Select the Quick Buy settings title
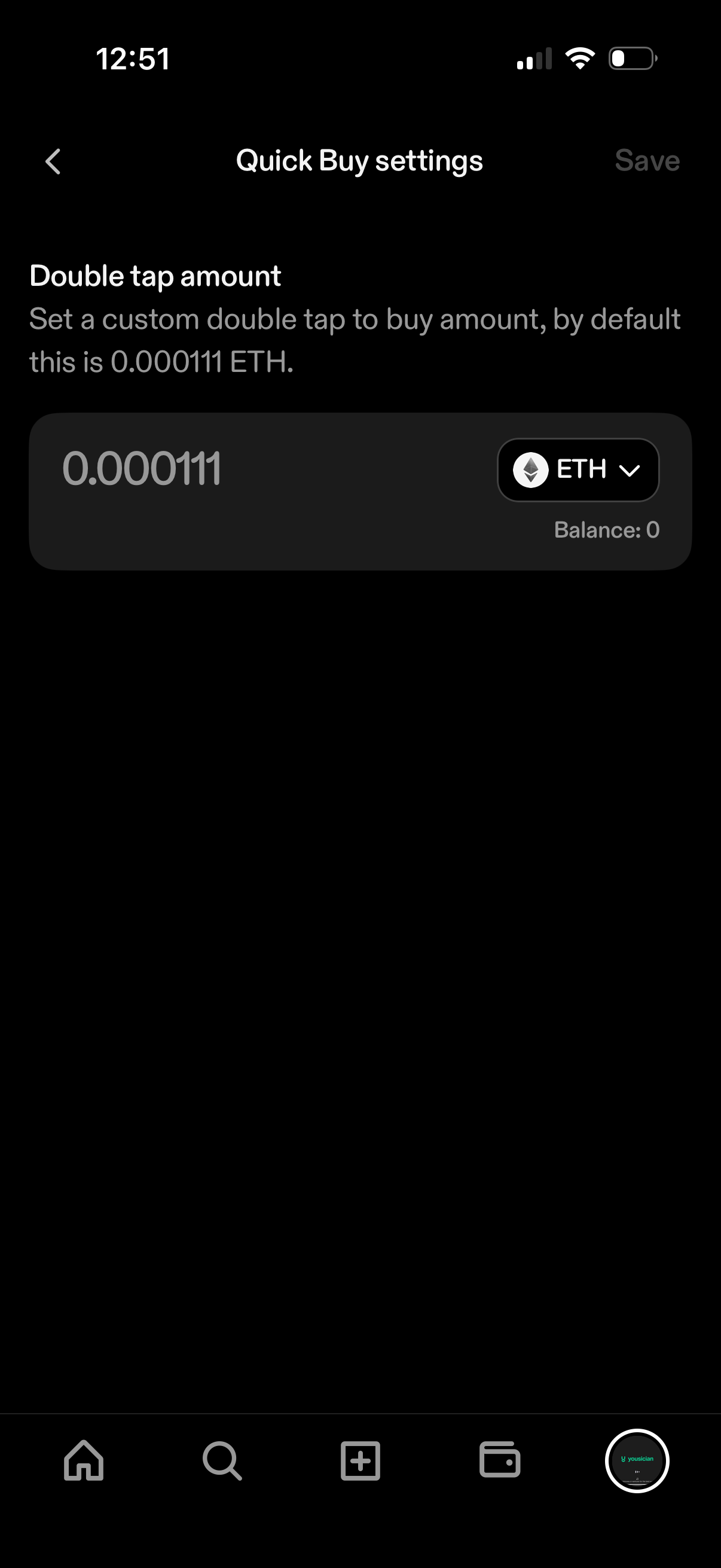The height and width of the screenshot is (1568, 721). [359, 160]
